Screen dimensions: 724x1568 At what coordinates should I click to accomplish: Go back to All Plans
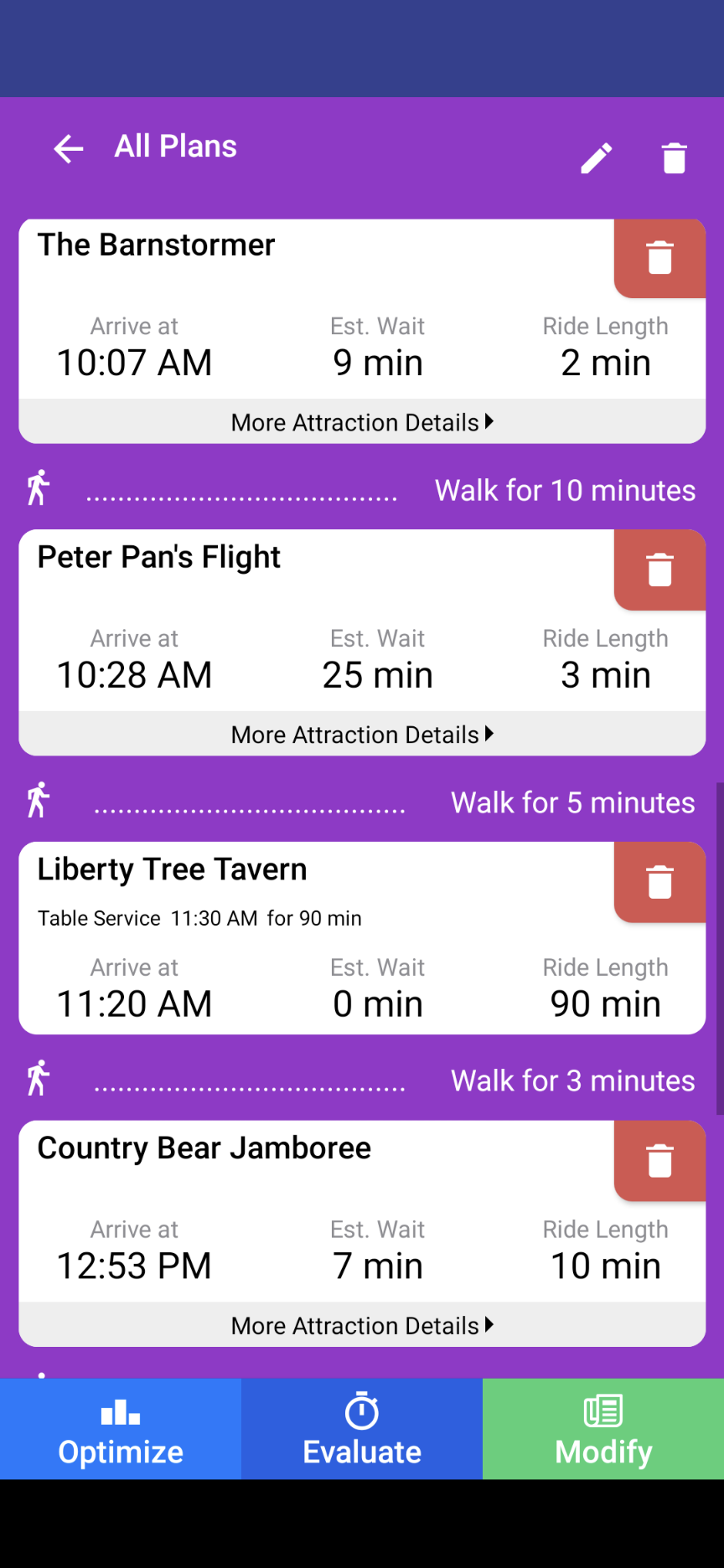[x=69, y=149]
